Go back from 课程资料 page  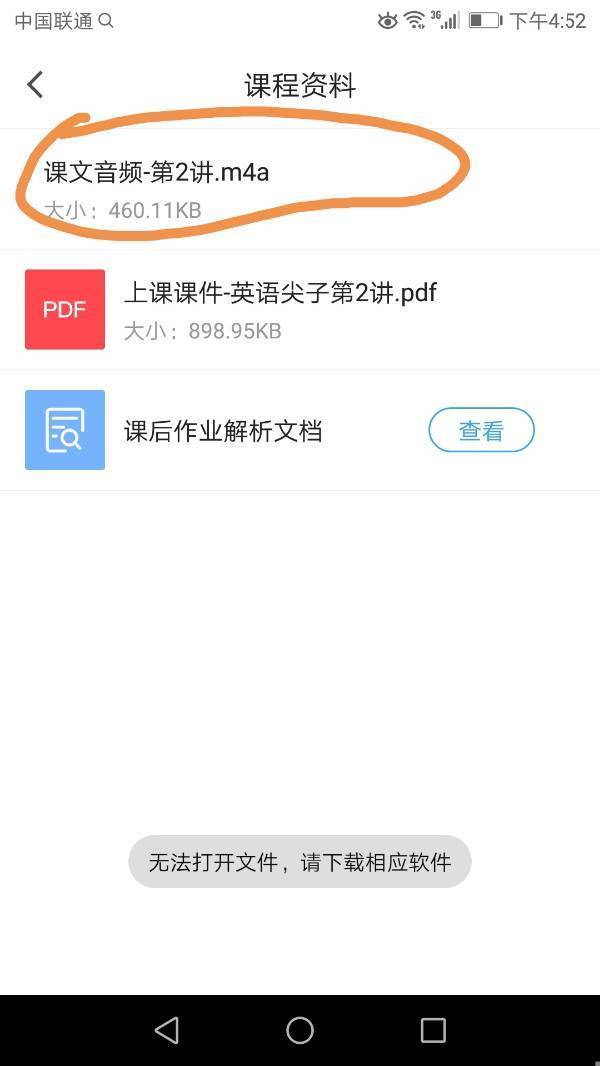tap(35, 85)
